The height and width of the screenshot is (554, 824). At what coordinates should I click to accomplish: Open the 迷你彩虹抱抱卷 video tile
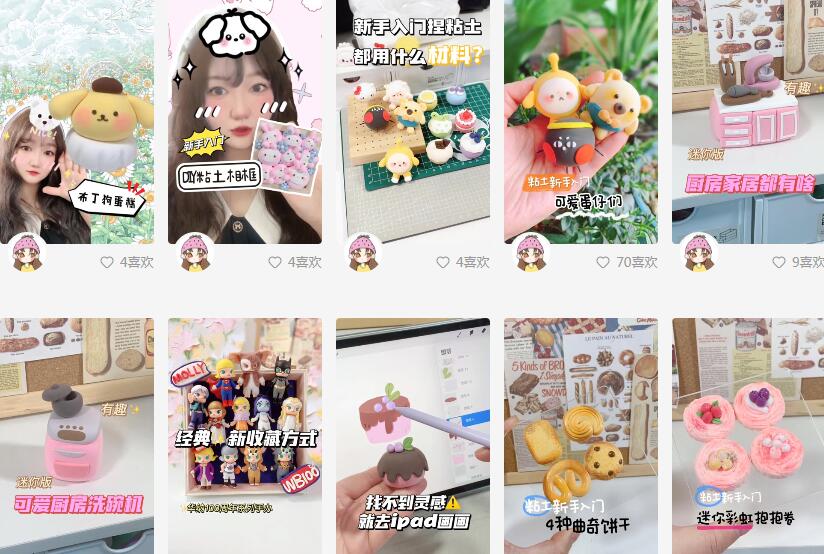click(747, 435)
